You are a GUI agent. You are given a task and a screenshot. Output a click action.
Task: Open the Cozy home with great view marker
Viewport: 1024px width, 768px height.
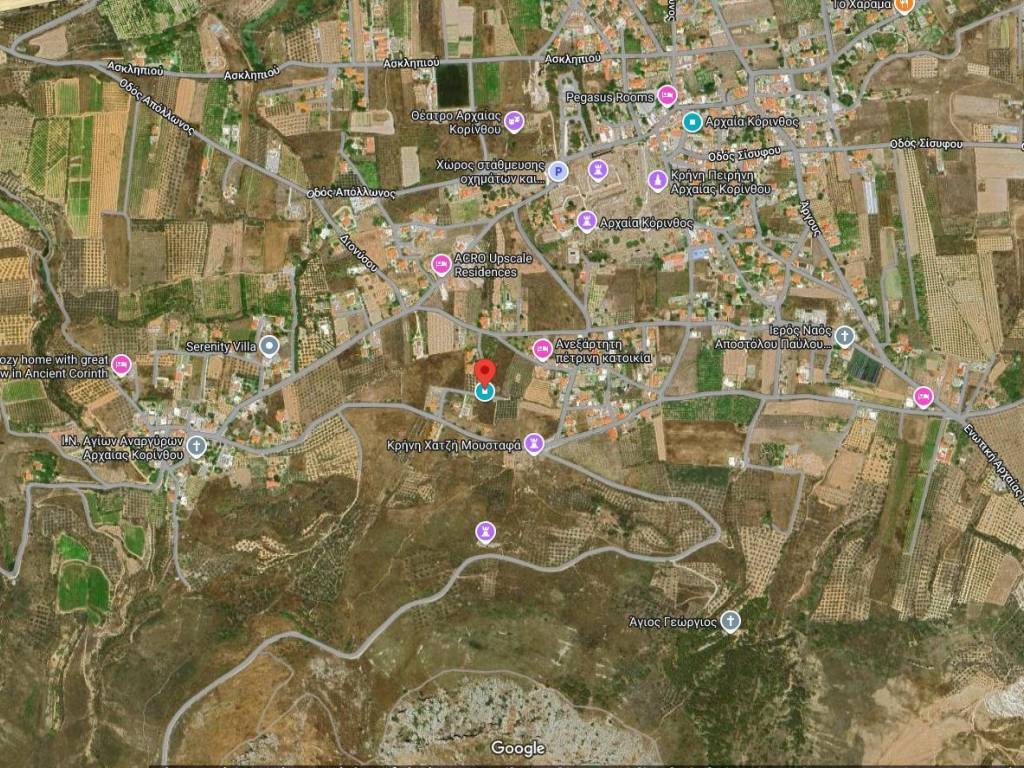[x=122, y=364]
